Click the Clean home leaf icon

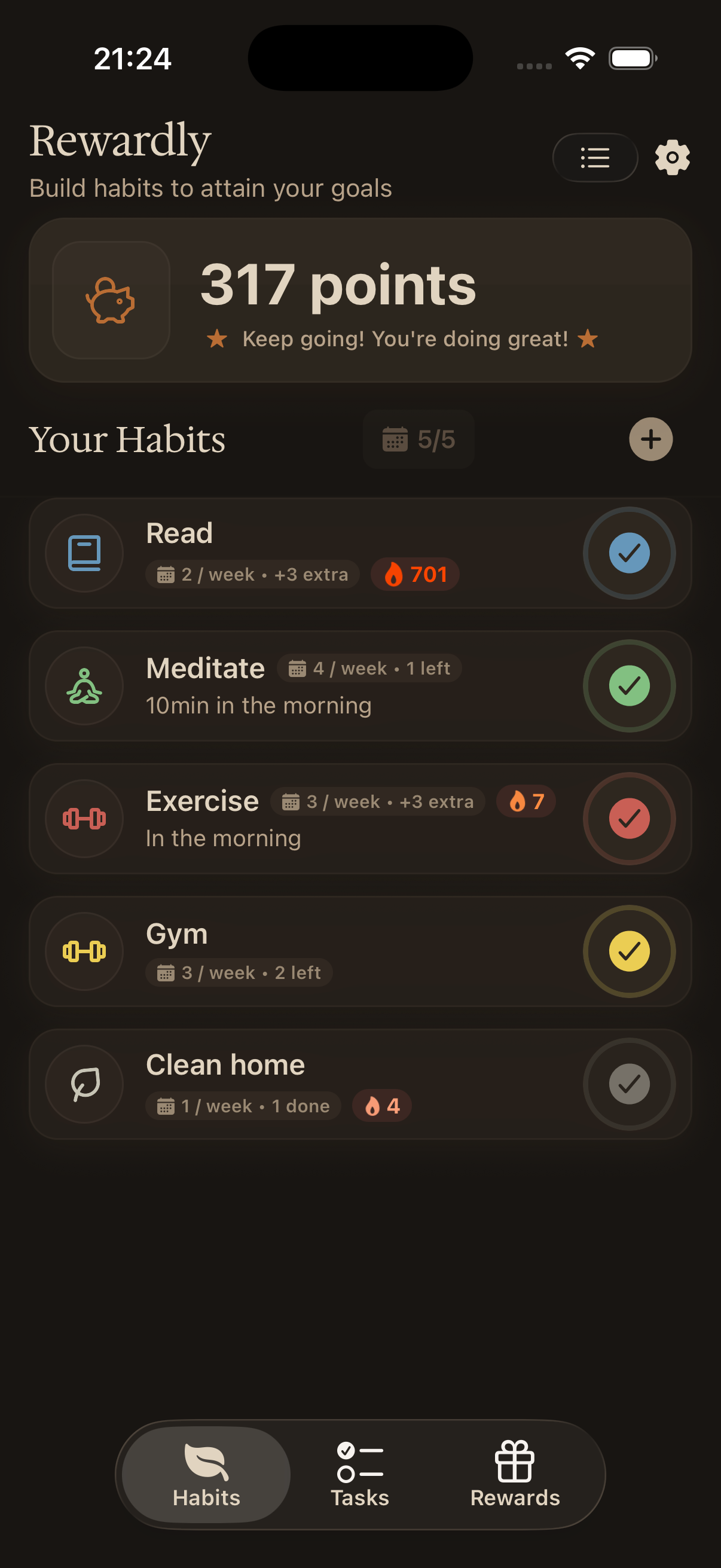coord(84,1084)
